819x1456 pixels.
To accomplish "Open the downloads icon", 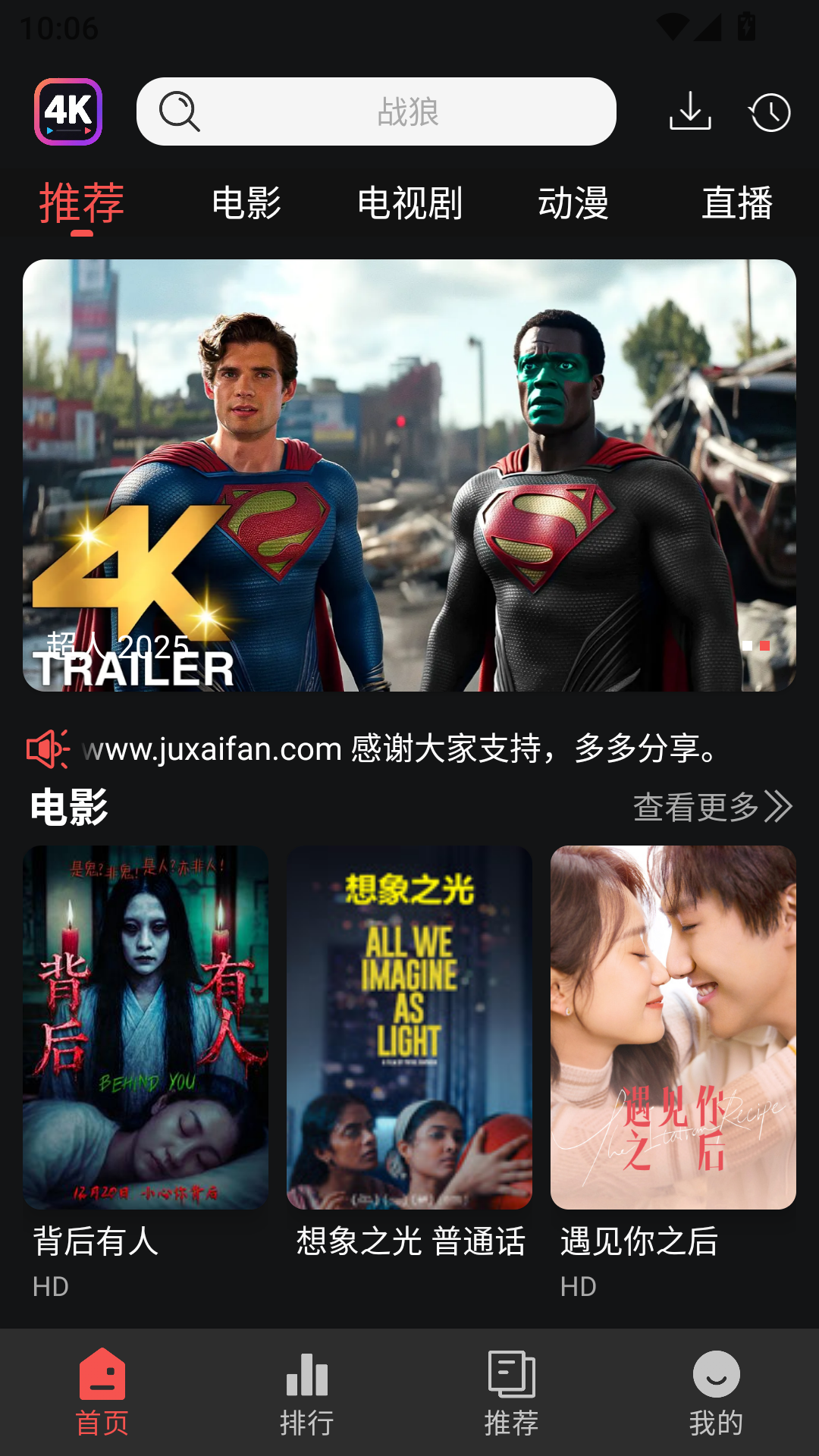I will 690,111.
